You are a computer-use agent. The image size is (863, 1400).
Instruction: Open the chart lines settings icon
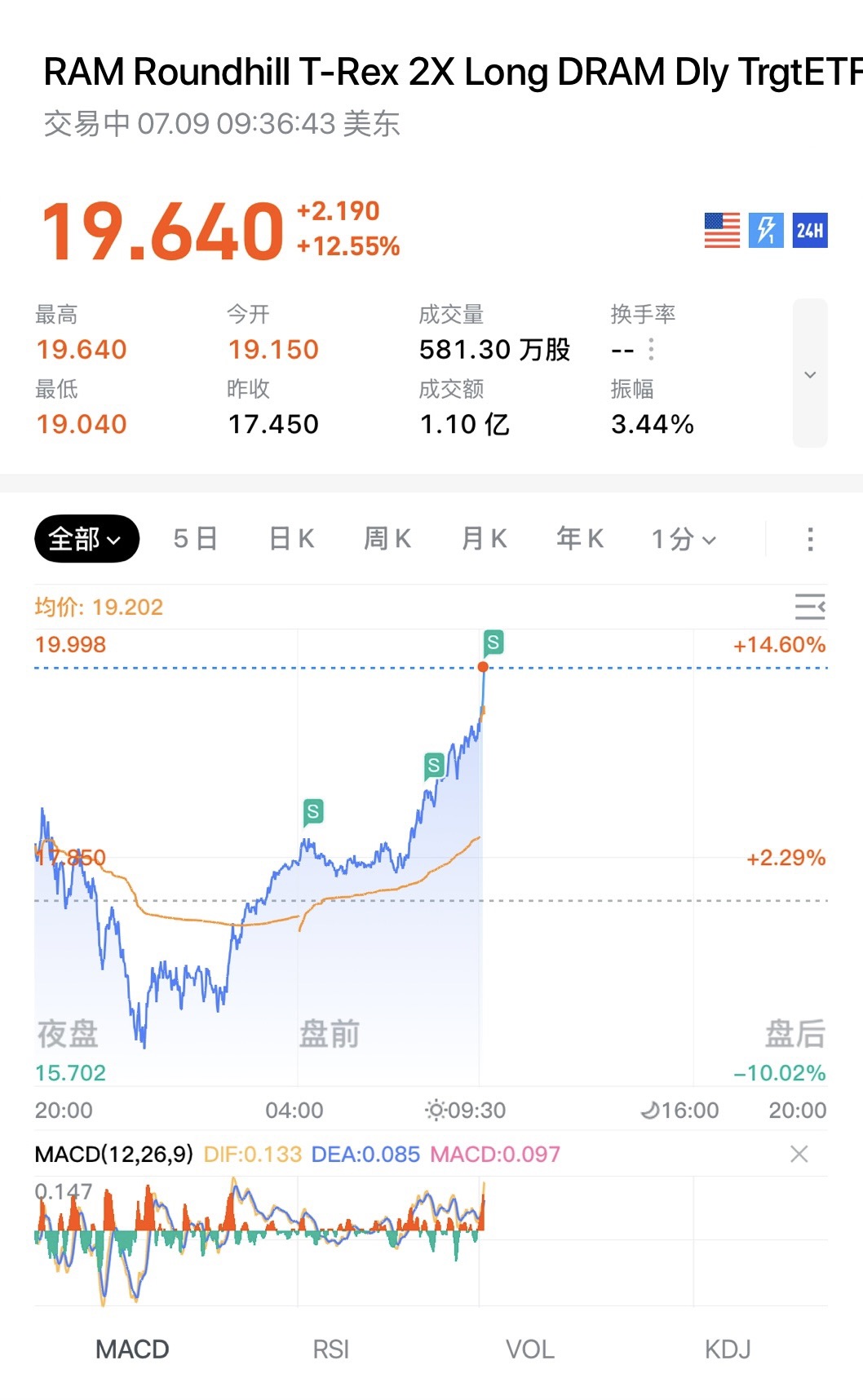810,607
